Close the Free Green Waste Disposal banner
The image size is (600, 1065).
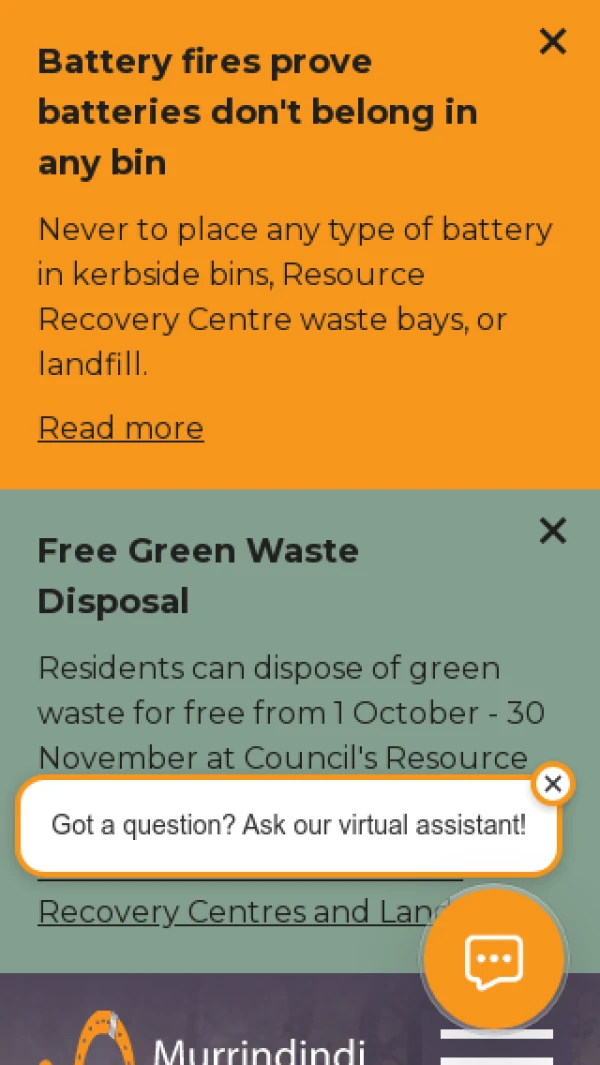552,530
